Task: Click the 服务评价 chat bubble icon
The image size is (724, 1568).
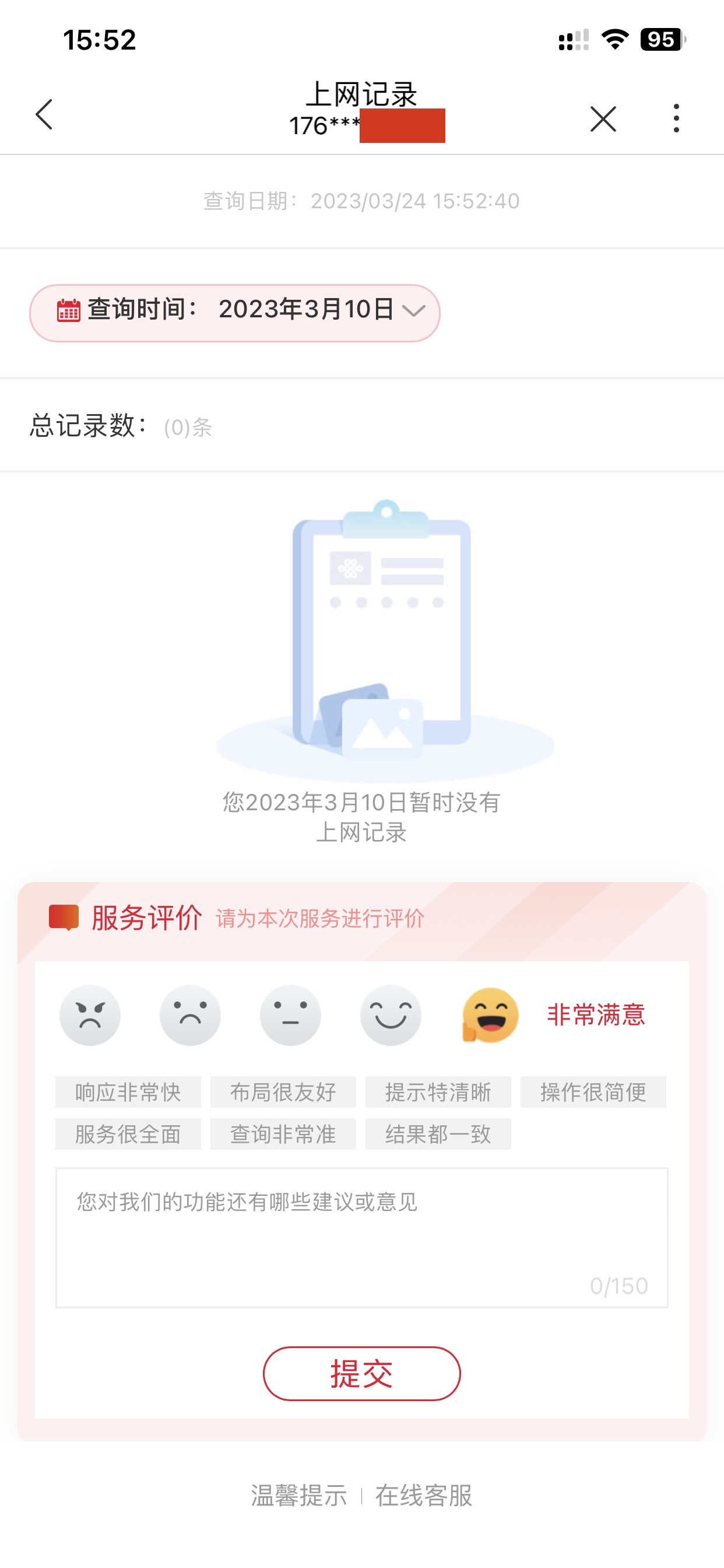Action: (64, 915)
